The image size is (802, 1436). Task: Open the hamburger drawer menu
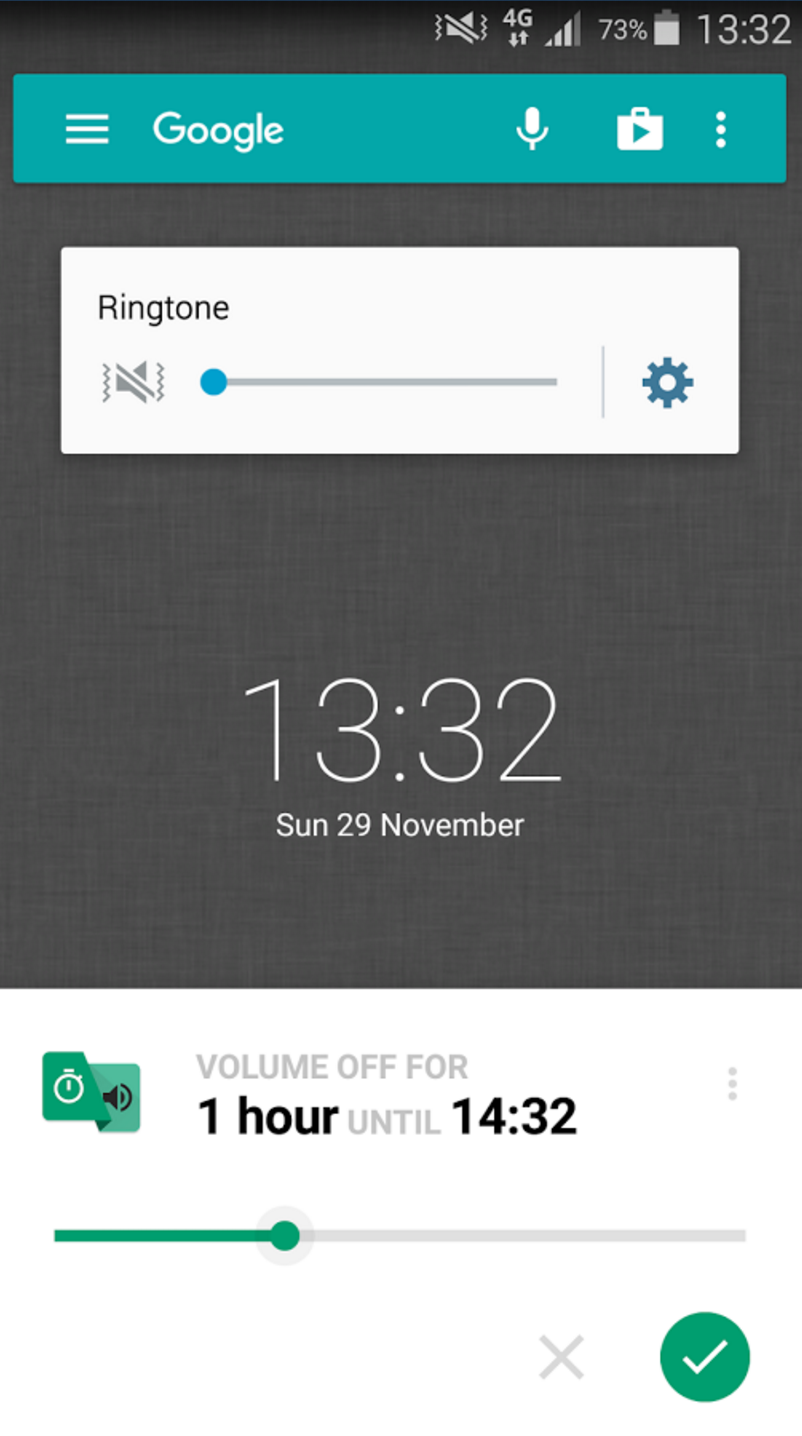(87, 129)
